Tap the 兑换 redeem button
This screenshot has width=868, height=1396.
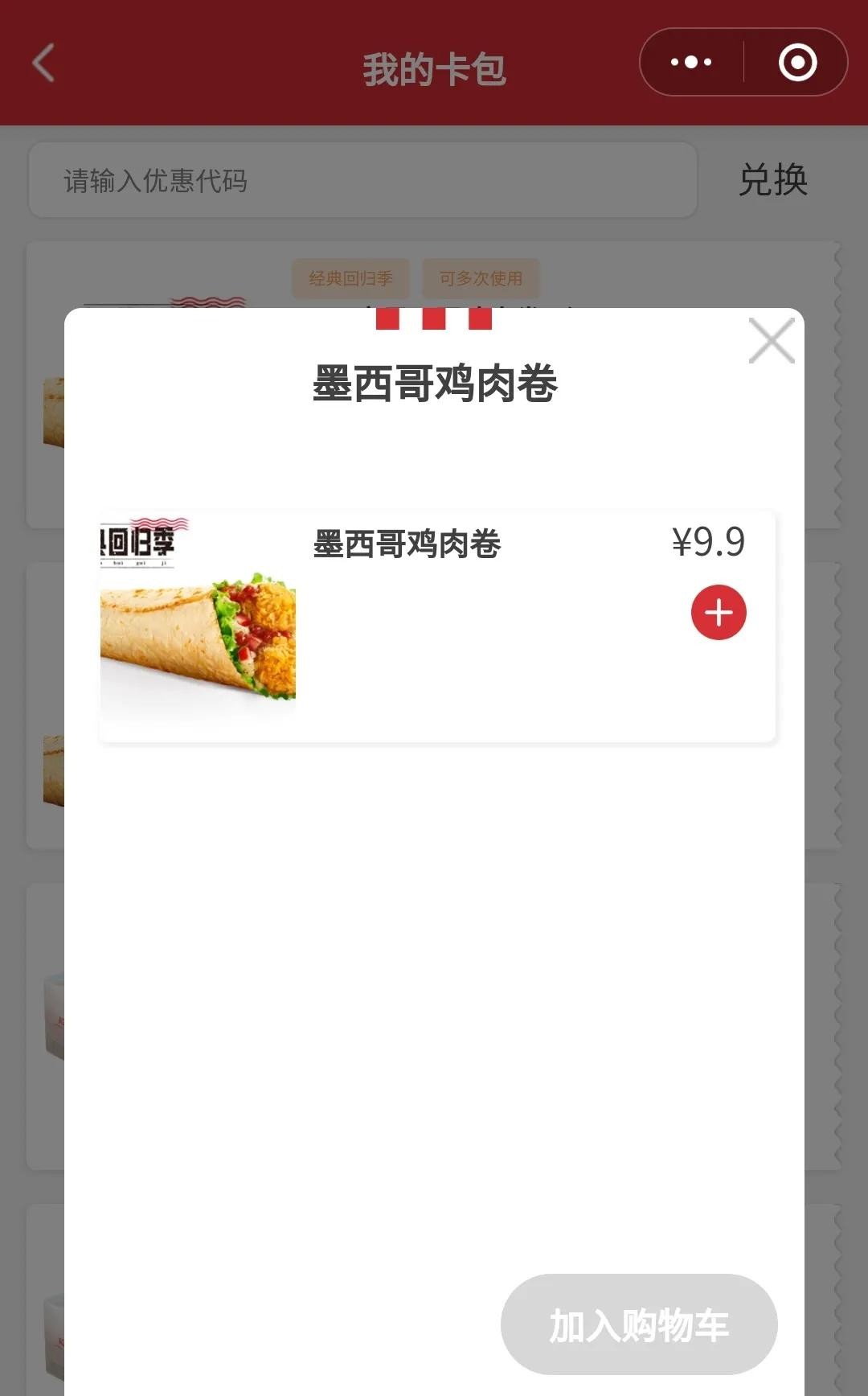tap(773, 180)
